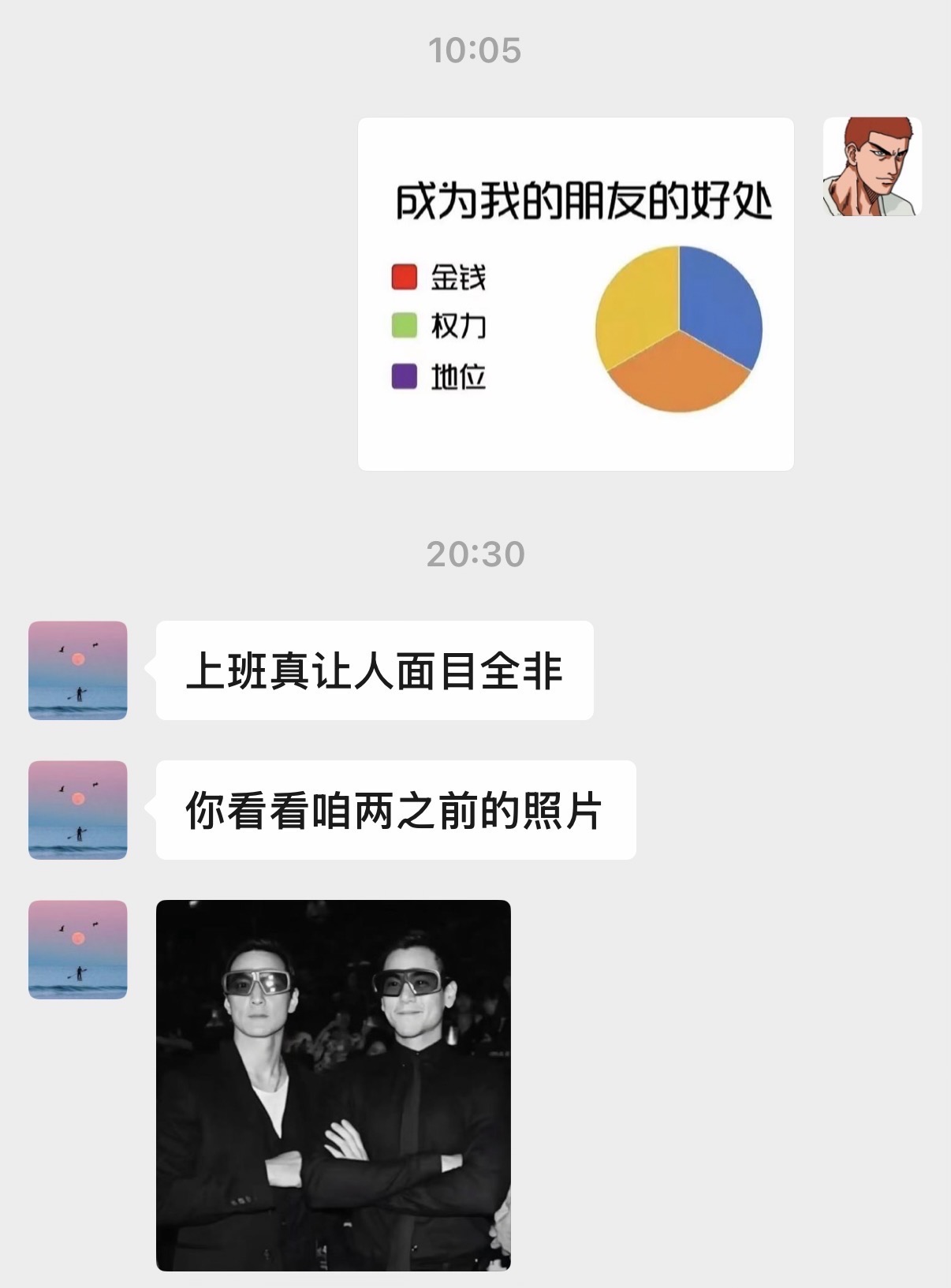
Task: Open sender's avatar beside 上班真让人面目全非
Action: 78,670
